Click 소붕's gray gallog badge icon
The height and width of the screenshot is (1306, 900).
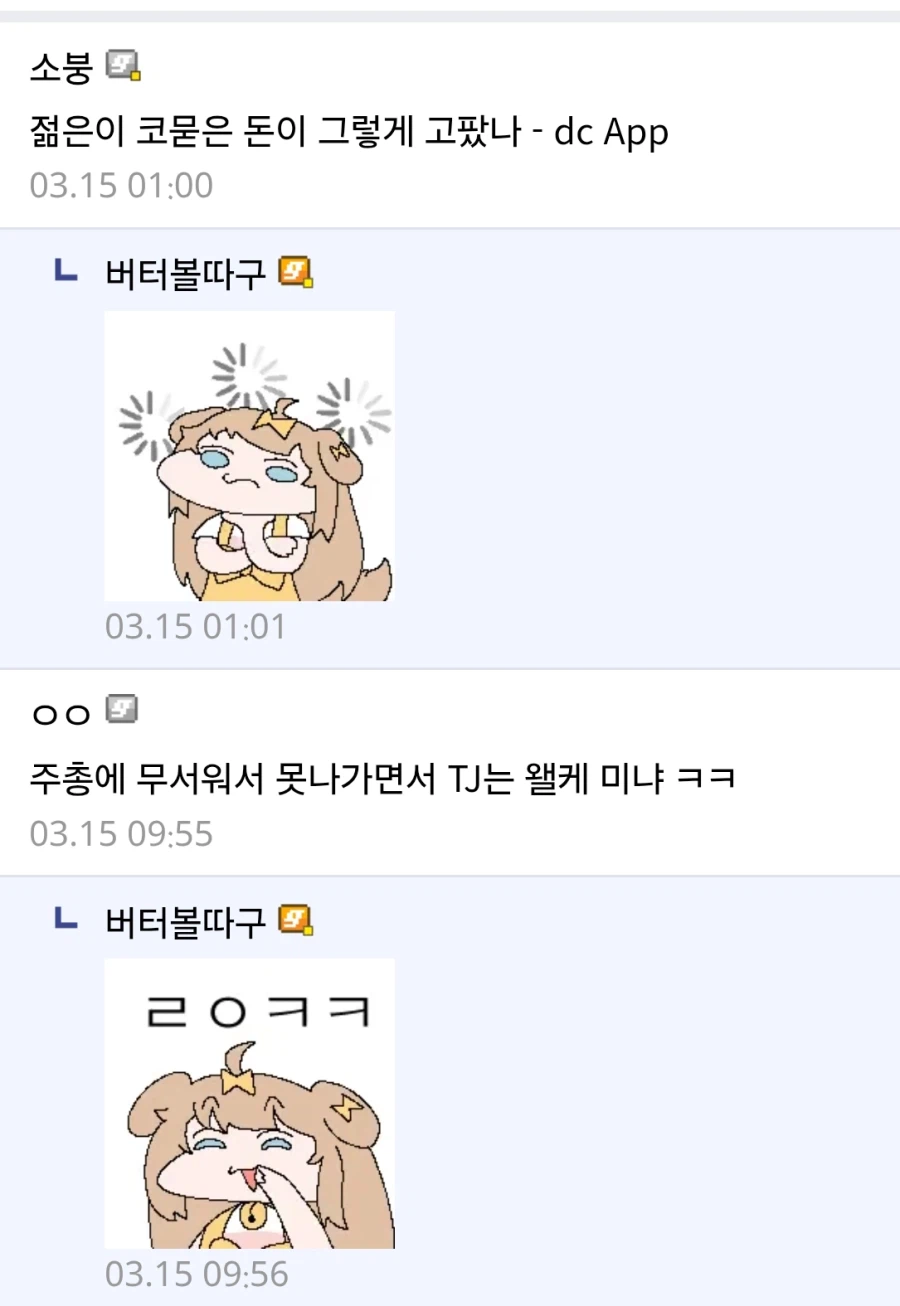(x=123, y=63)
